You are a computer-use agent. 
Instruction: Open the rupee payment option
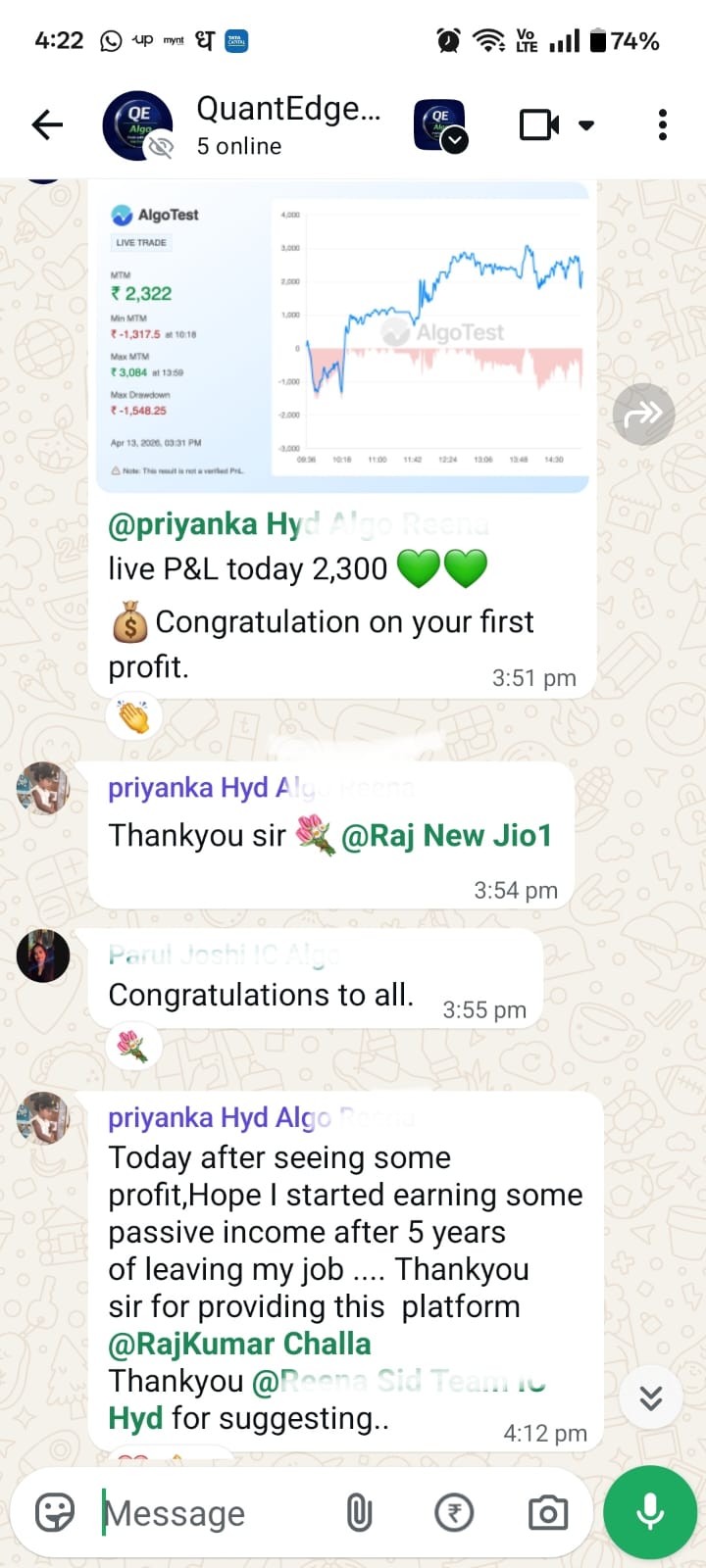pos(454,1514)
